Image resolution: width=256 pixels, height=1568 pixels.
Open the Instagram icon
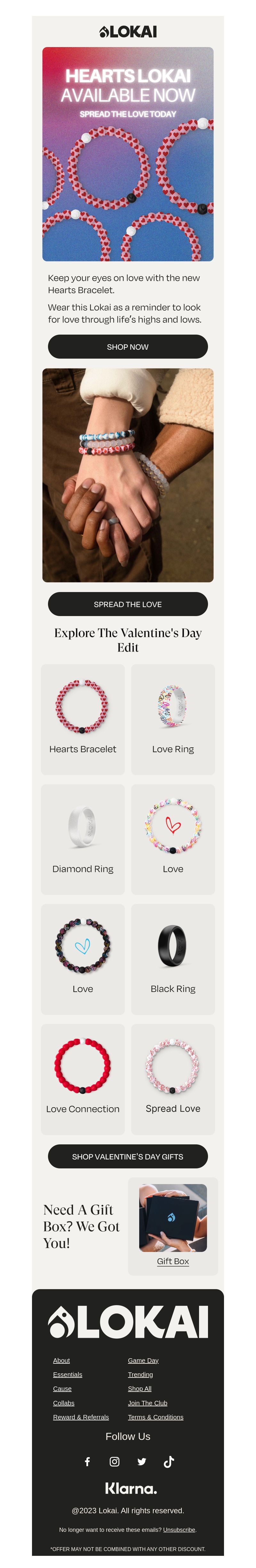(114, 1461)
